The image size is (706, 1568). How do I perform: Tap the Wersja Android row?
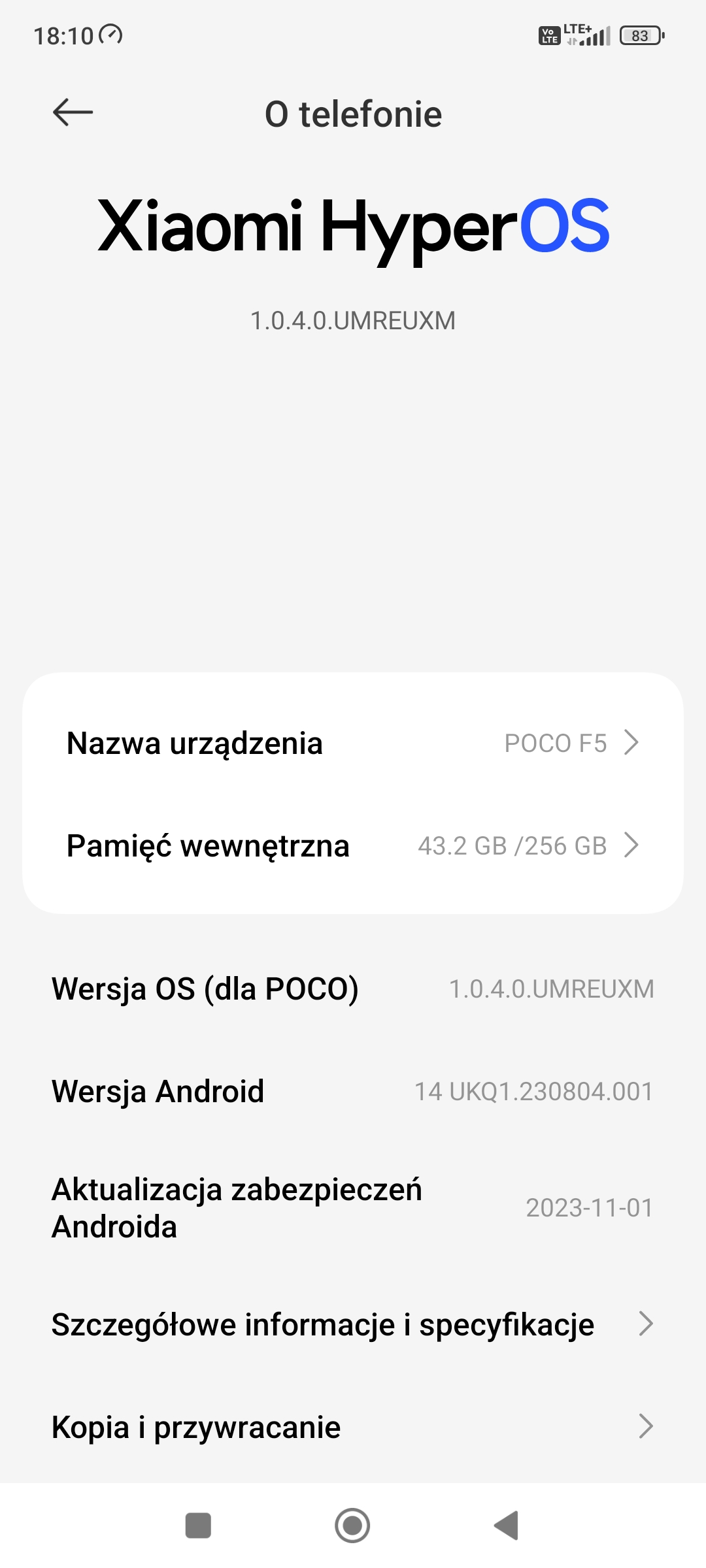[x=353, y=1091]
